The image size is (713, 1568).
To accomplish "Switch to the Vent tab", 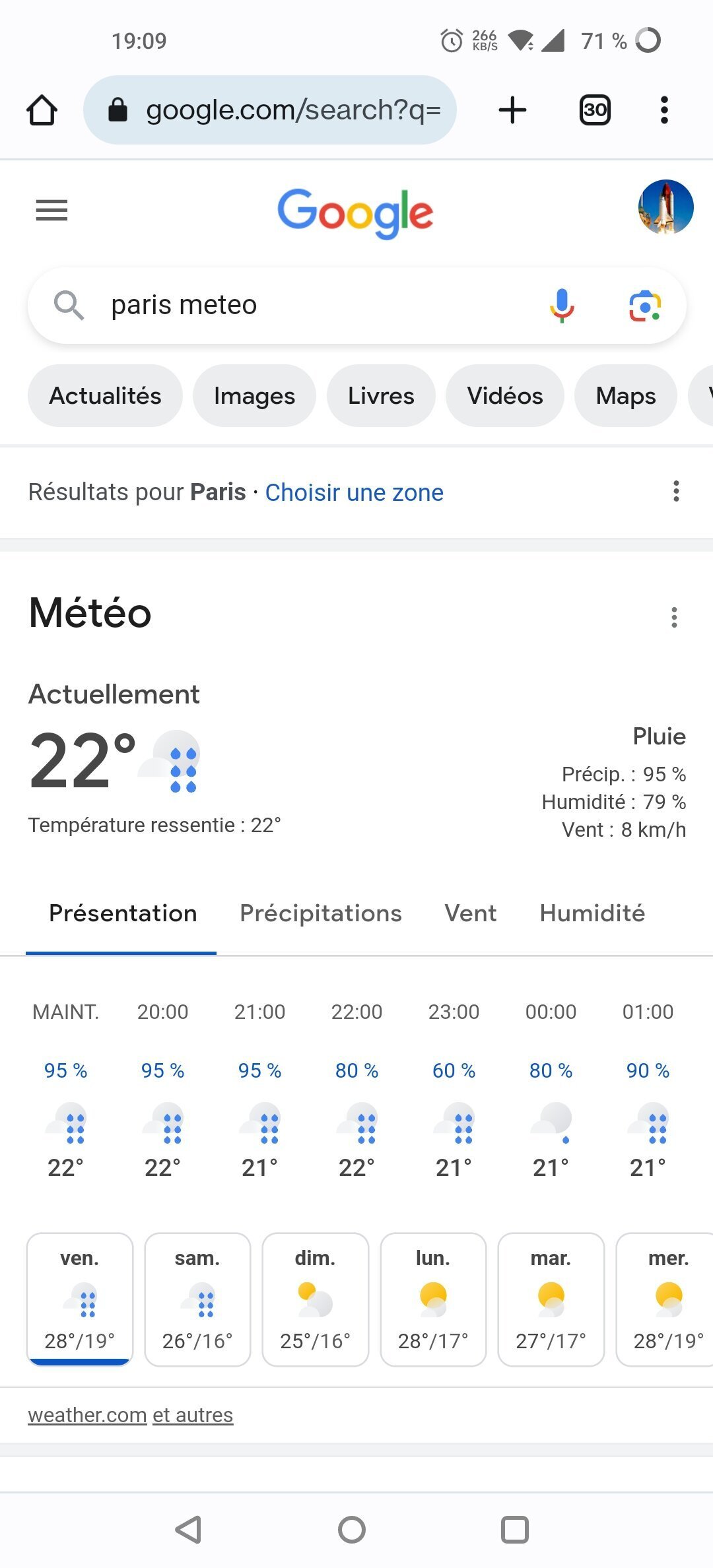I will point(470,913).
